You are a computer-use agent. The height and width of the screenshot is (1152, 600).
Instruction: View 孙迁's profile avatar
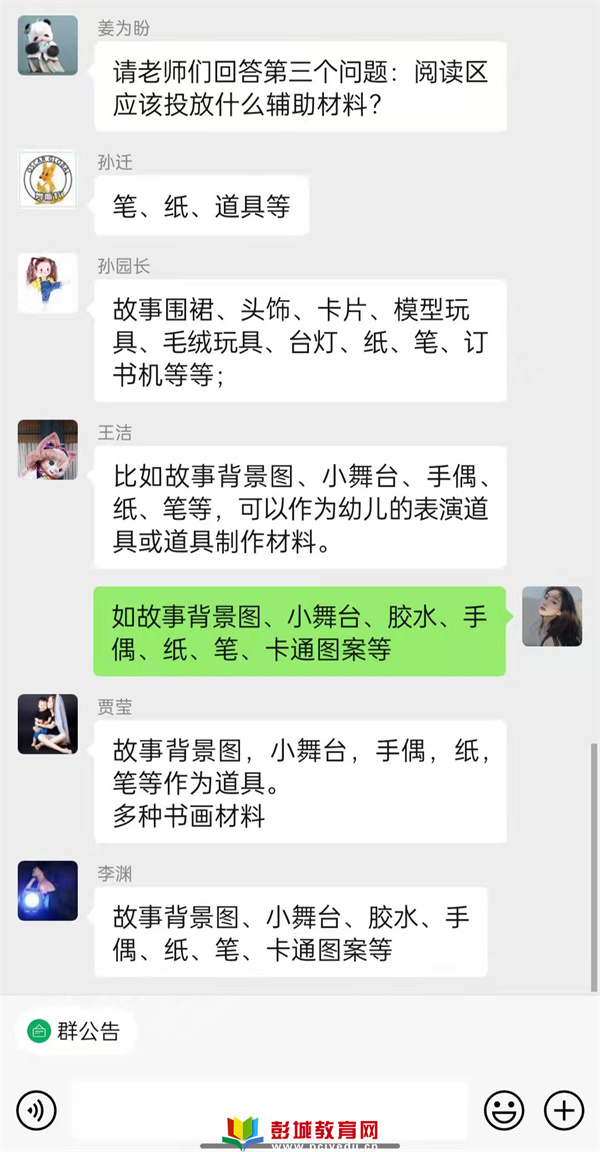pos(47,180)
